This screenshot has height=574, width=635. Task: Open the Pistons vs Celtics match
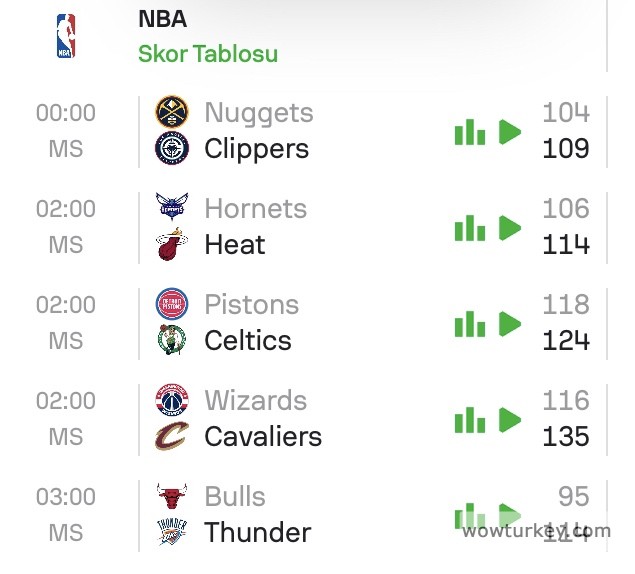pos(248,323)
